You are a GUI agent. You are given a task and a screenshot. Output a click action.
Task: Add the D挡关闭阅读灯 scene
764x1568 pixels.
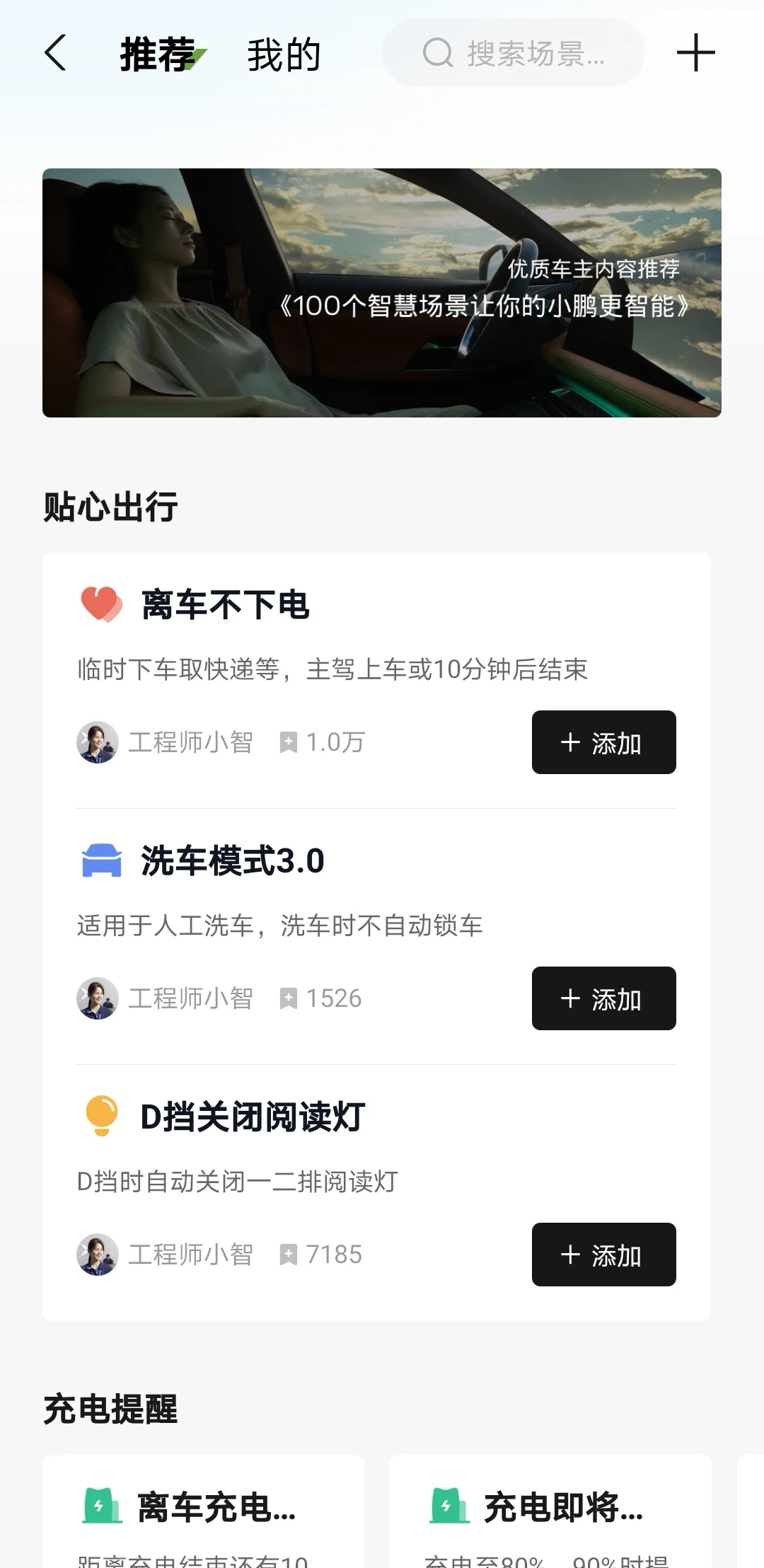coord(603,1255)
